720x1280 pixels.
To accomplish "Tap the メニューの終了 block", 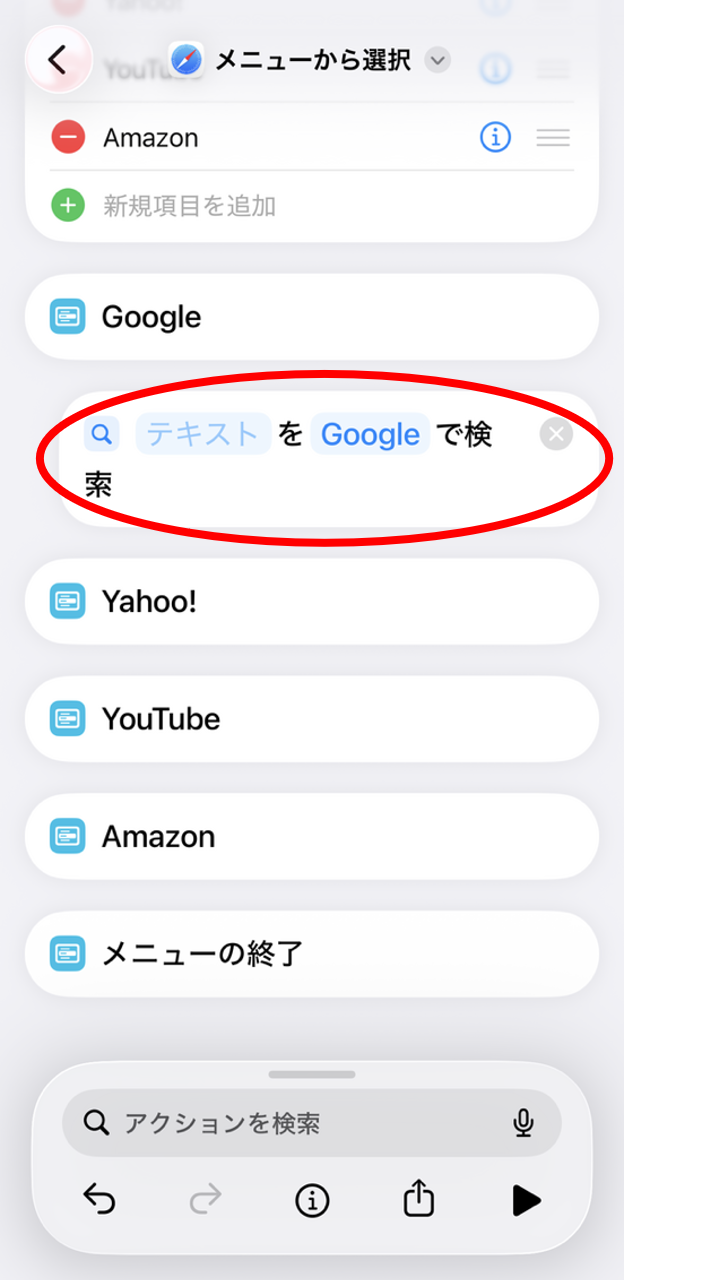I will [x=311, y=954].
